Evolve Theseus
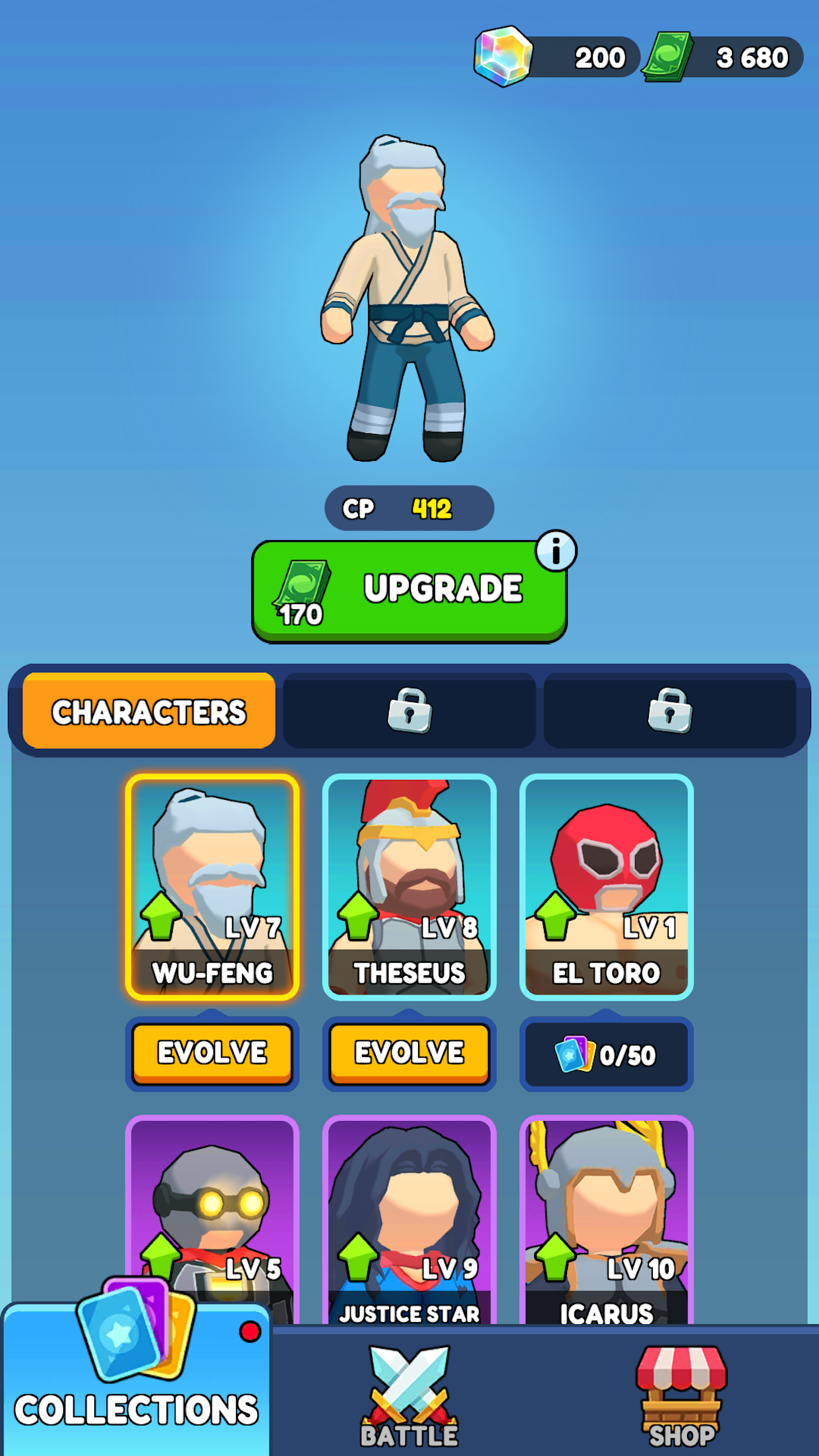 coord(409,1052)
